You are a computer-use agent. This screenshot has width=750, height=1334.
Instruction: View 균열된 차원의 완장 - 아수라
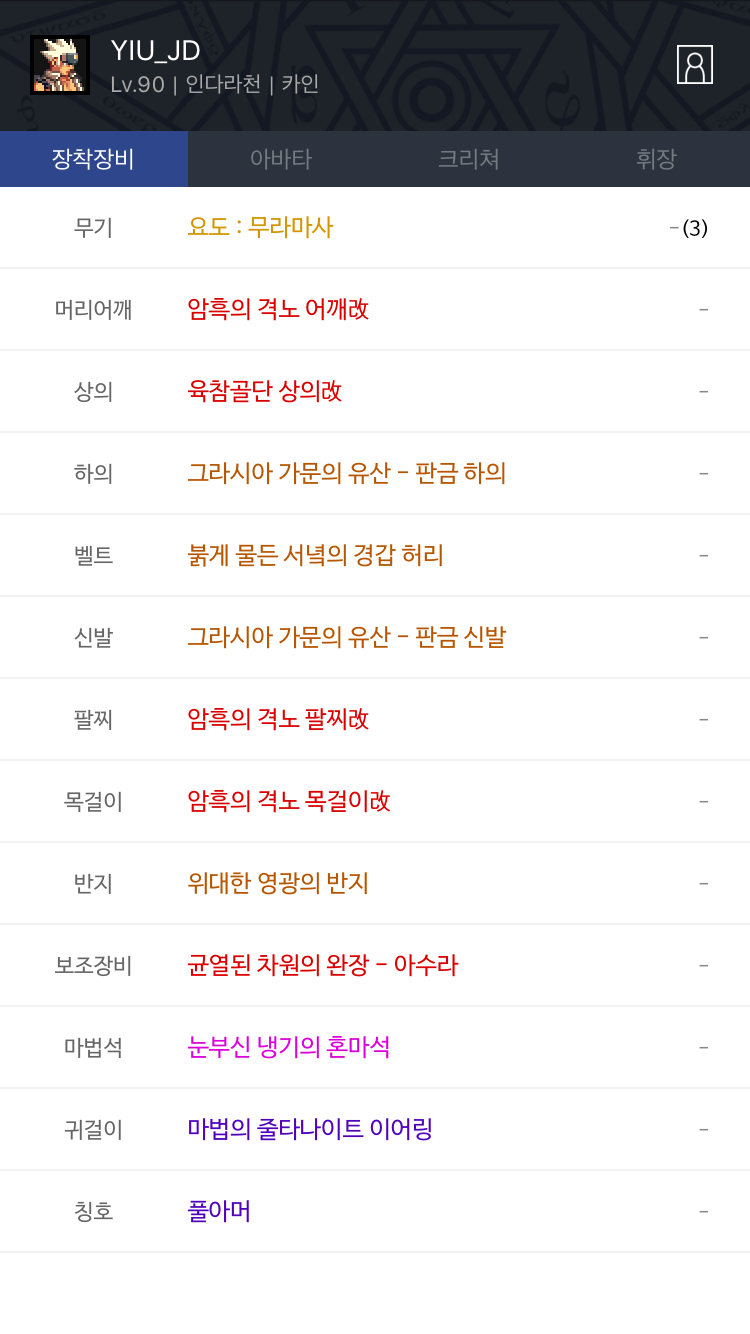(323, 966)
